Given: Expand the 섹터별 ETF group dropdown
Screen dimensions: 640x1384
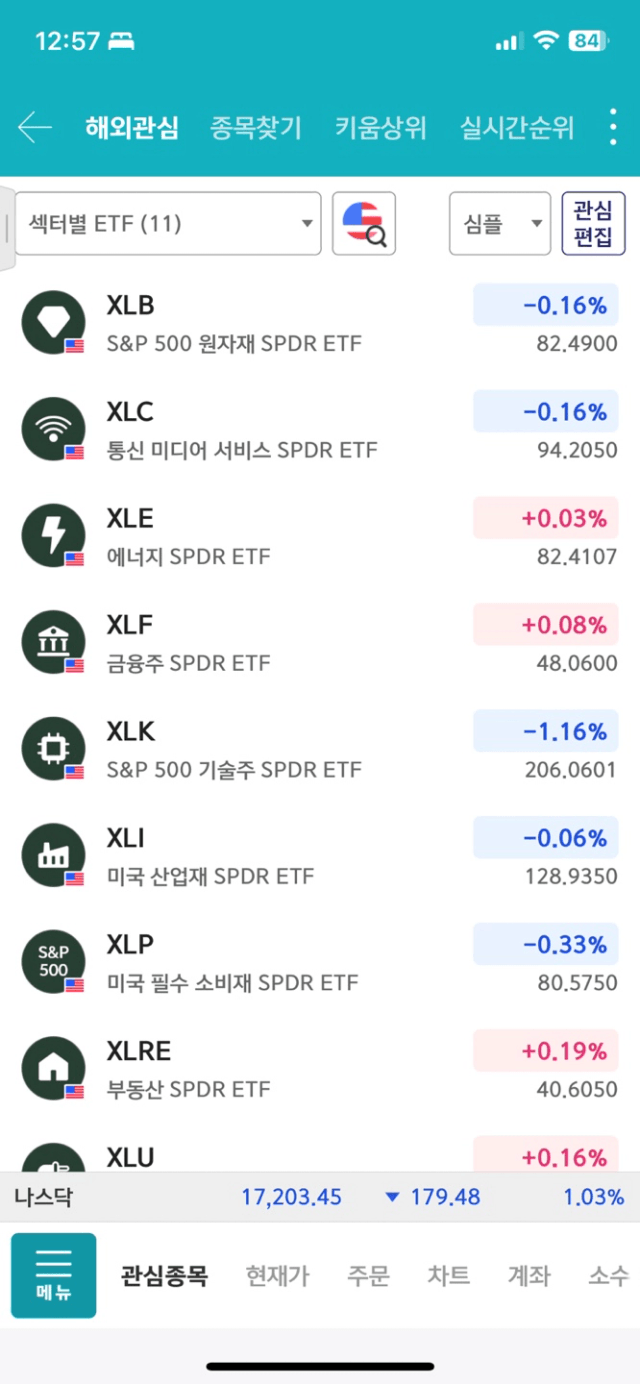Looking at the screenshot, I should [168, 223].
